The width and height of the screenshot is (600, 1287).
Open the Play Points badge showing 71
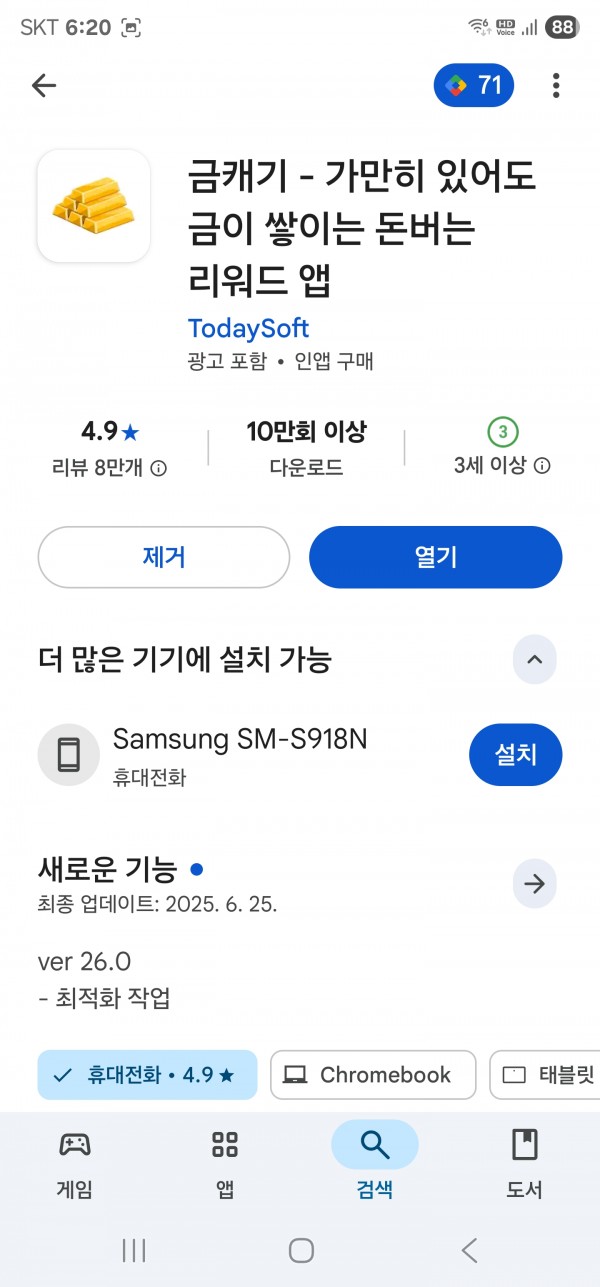[x=474, y=86]
